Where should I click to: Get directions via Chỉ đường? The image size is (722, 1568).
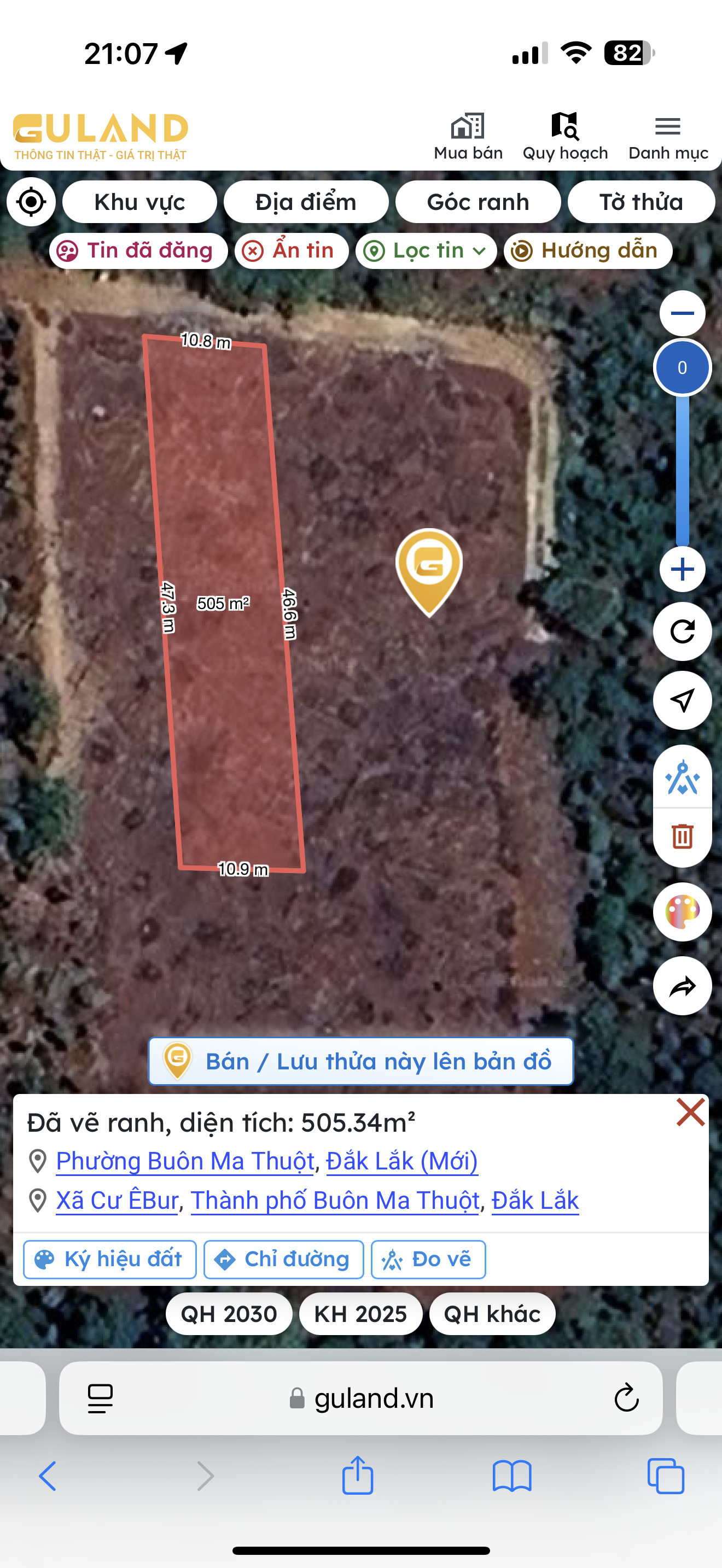point(284,1260)
